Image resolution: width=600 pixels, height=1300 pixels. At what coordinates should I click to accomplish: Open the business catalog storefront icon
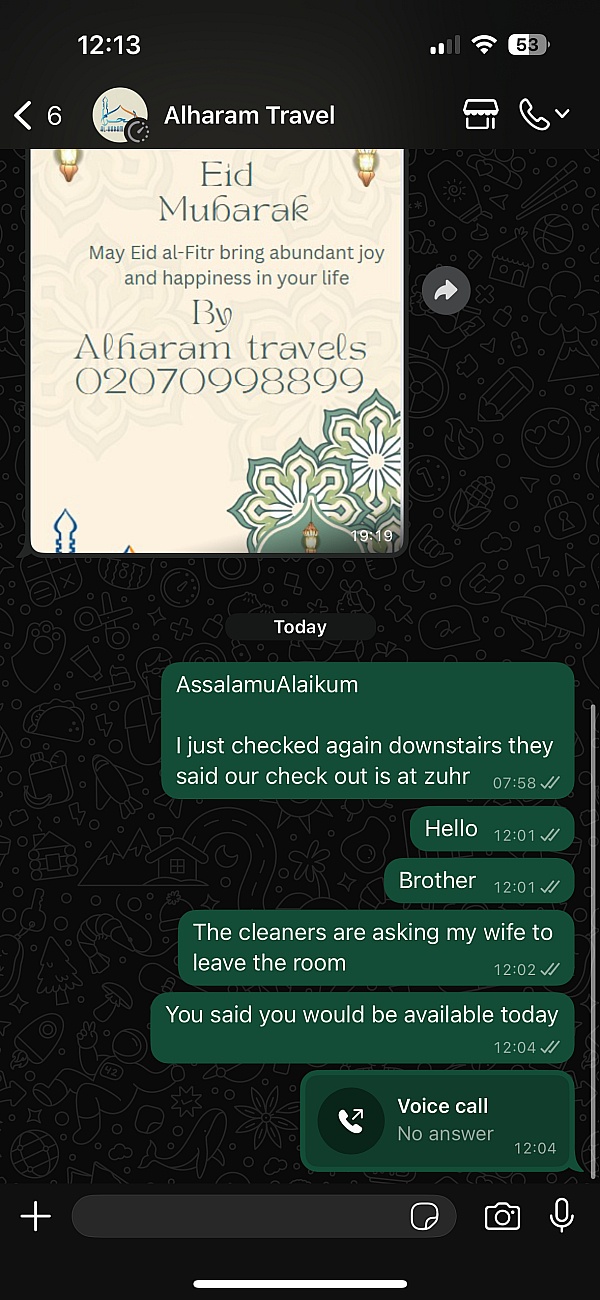481,115
